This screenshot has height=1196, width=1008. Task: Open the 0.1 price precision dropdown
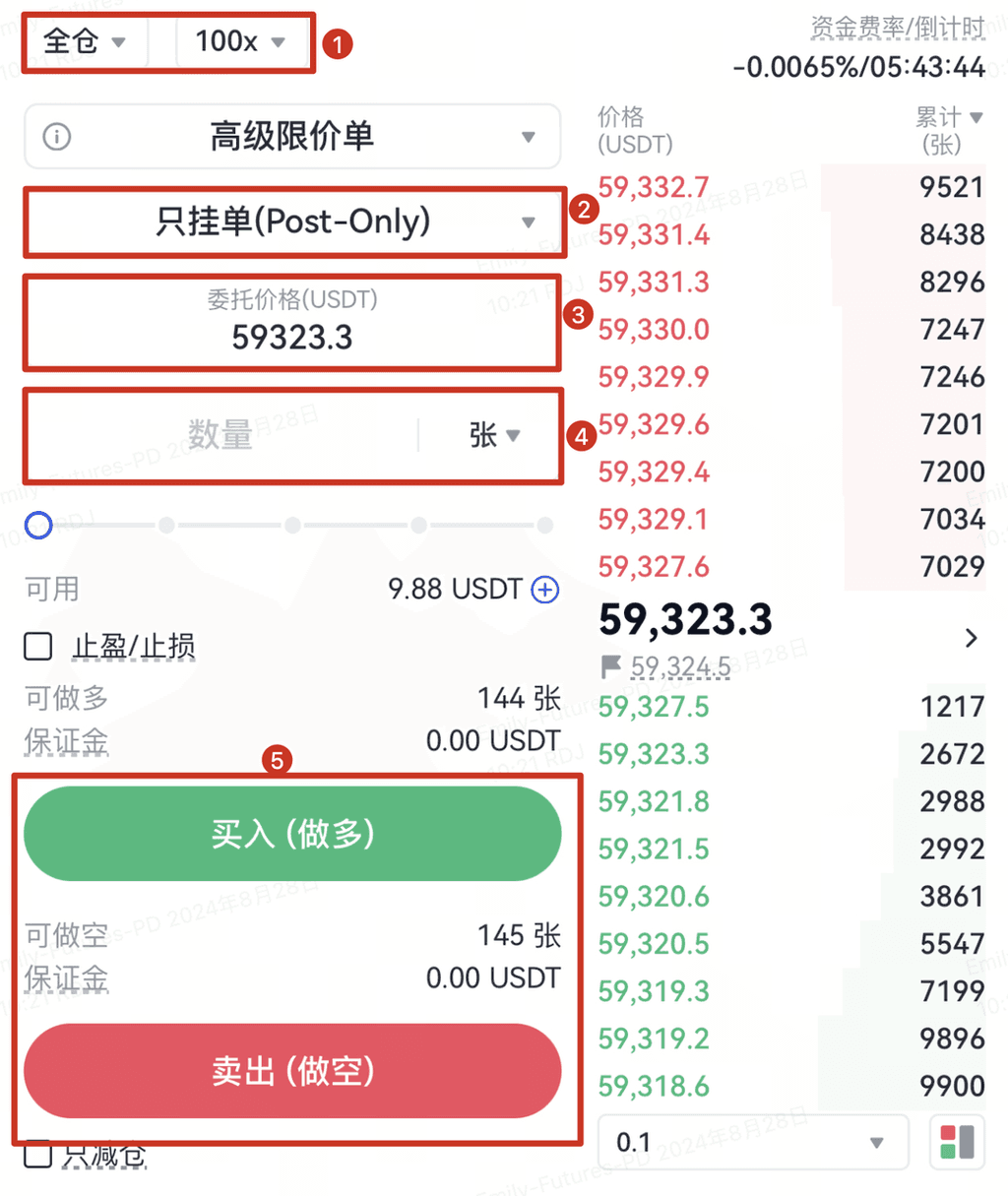[x=752, y=1143]
